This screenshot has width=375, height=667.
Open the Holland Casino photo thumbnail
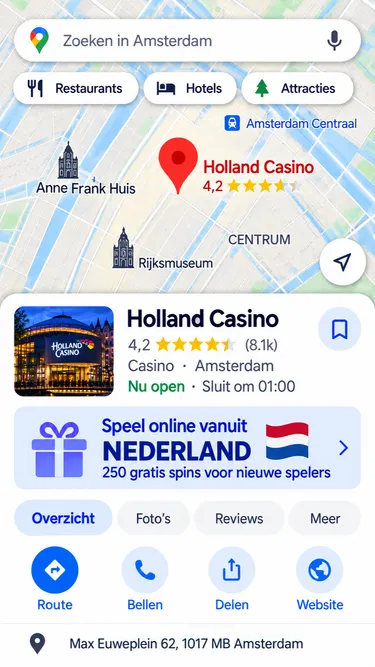(x=64, y=351)
